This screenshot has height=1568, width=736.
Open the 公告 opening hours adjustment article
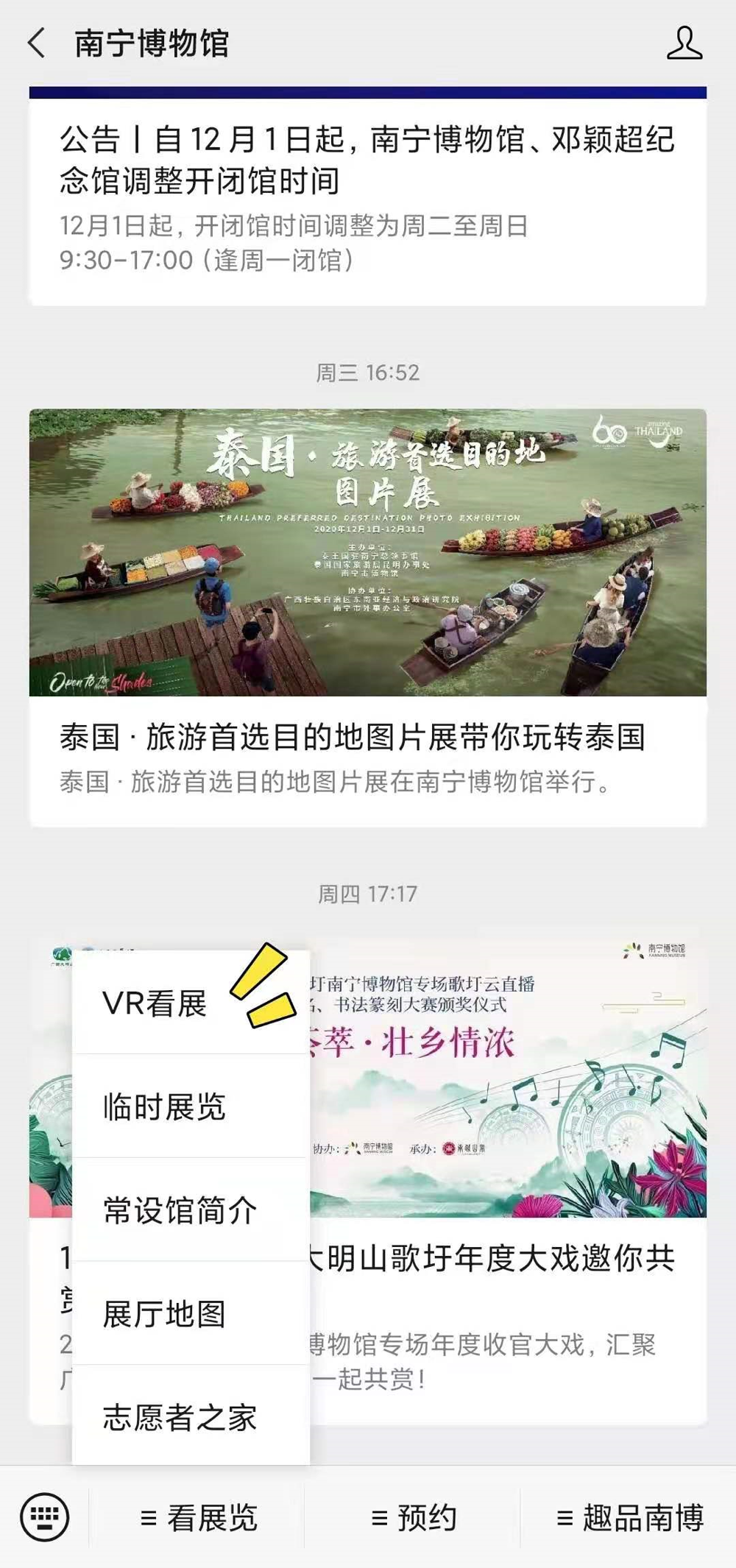[x=367, y=199]
